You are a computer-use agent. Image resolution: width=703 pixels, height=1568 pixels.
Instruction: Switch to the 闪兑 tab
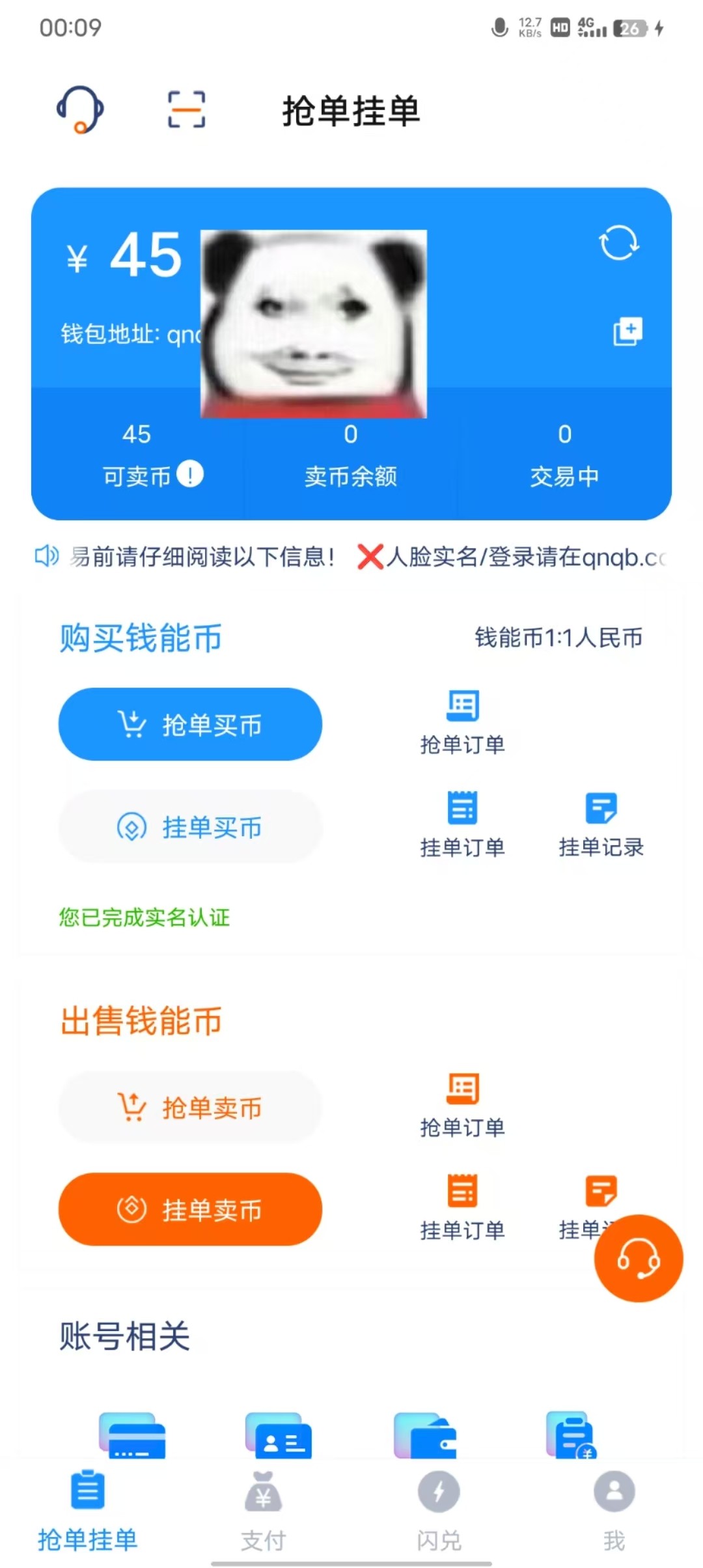pyautogui.click(x=439, y=1511)
